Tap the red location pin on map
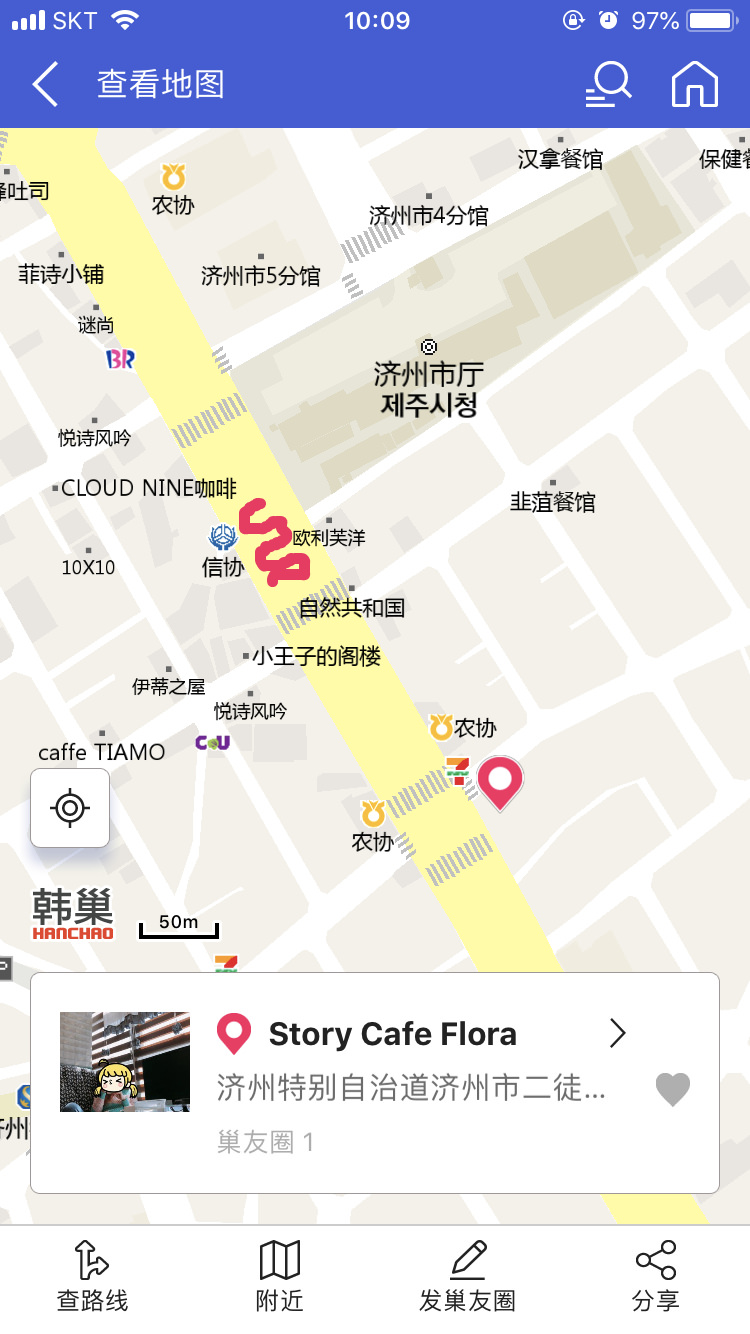 pyautogui.click(x=500, y=780)
